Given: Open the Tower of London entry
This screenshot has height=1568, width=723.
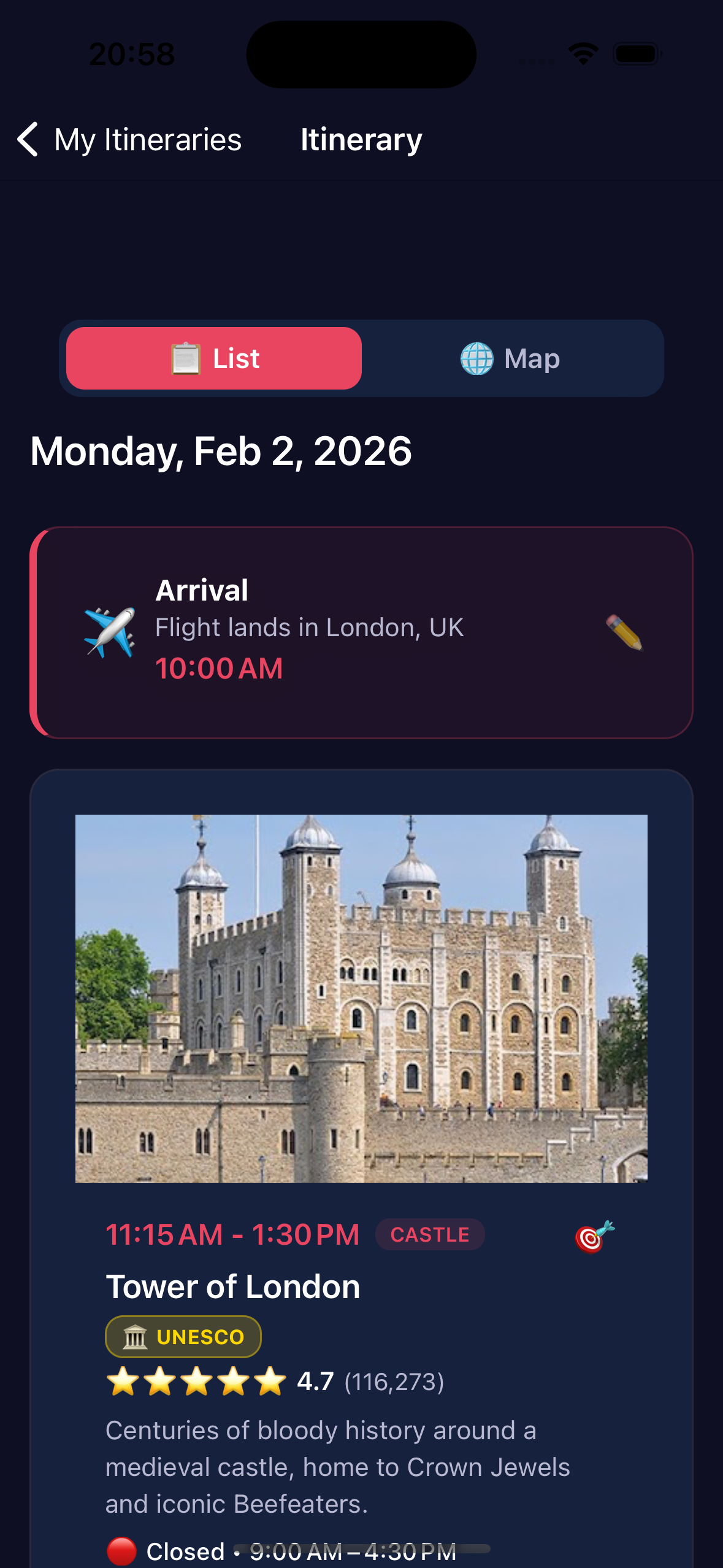Looking at the screenshot, I should (233, 1286).
